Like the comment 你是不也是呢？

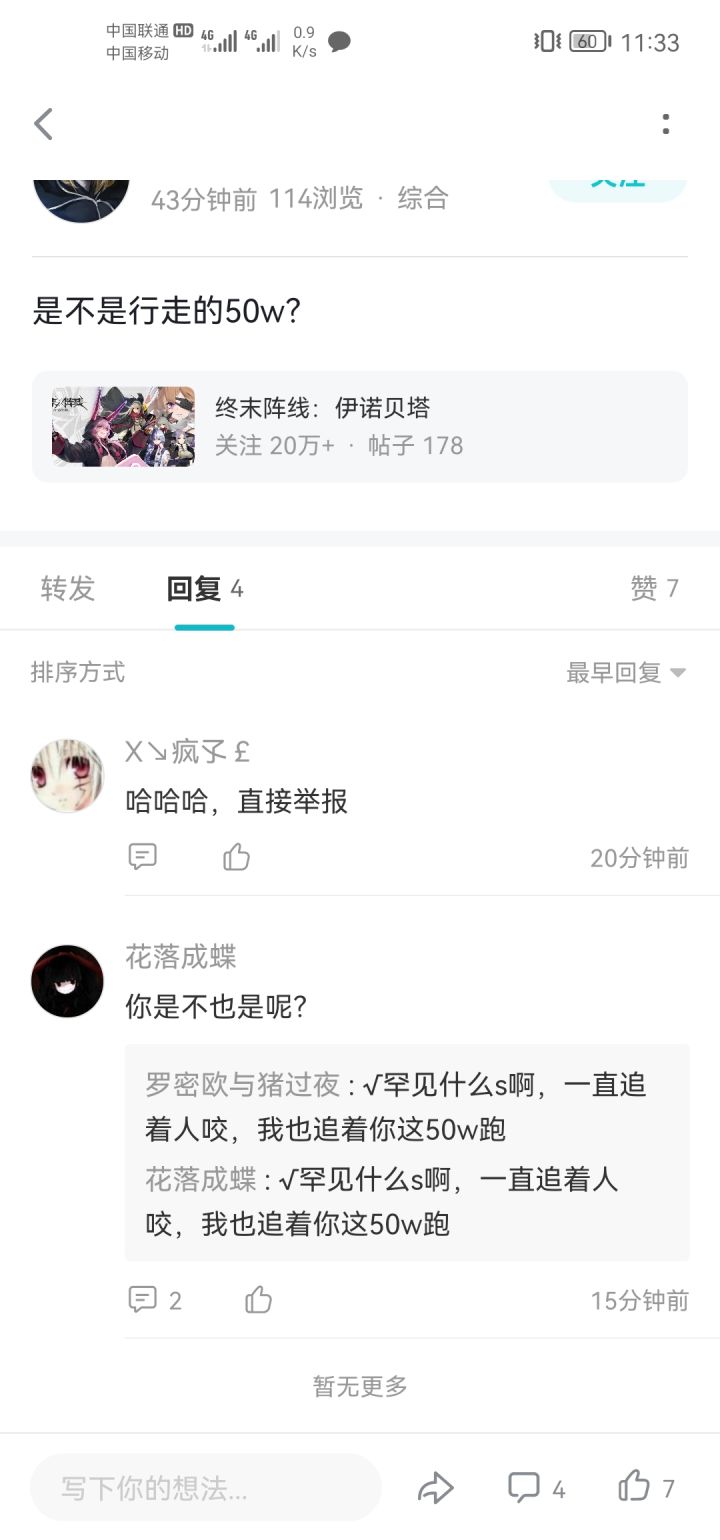point(259,1300)
